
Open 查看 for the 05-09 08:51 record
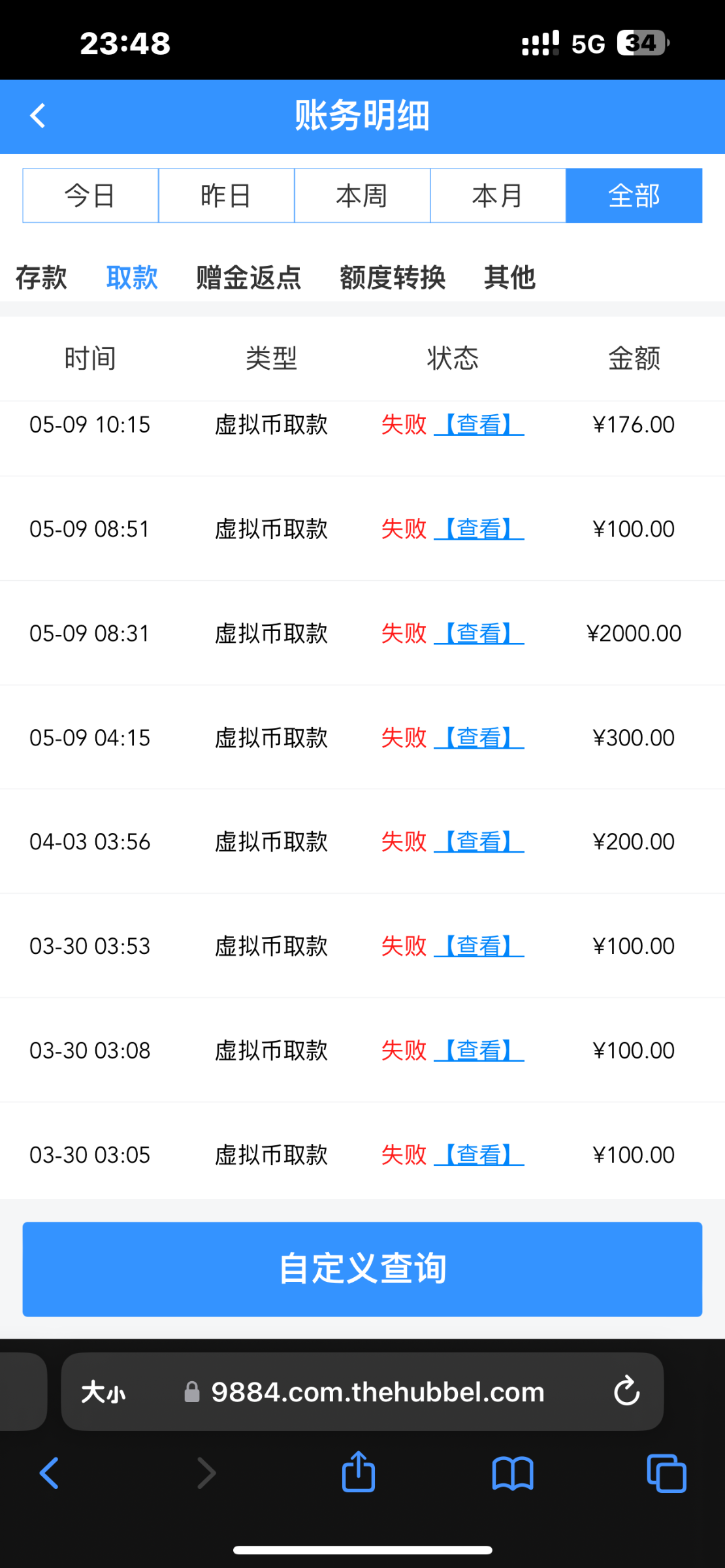coord(479,529)
